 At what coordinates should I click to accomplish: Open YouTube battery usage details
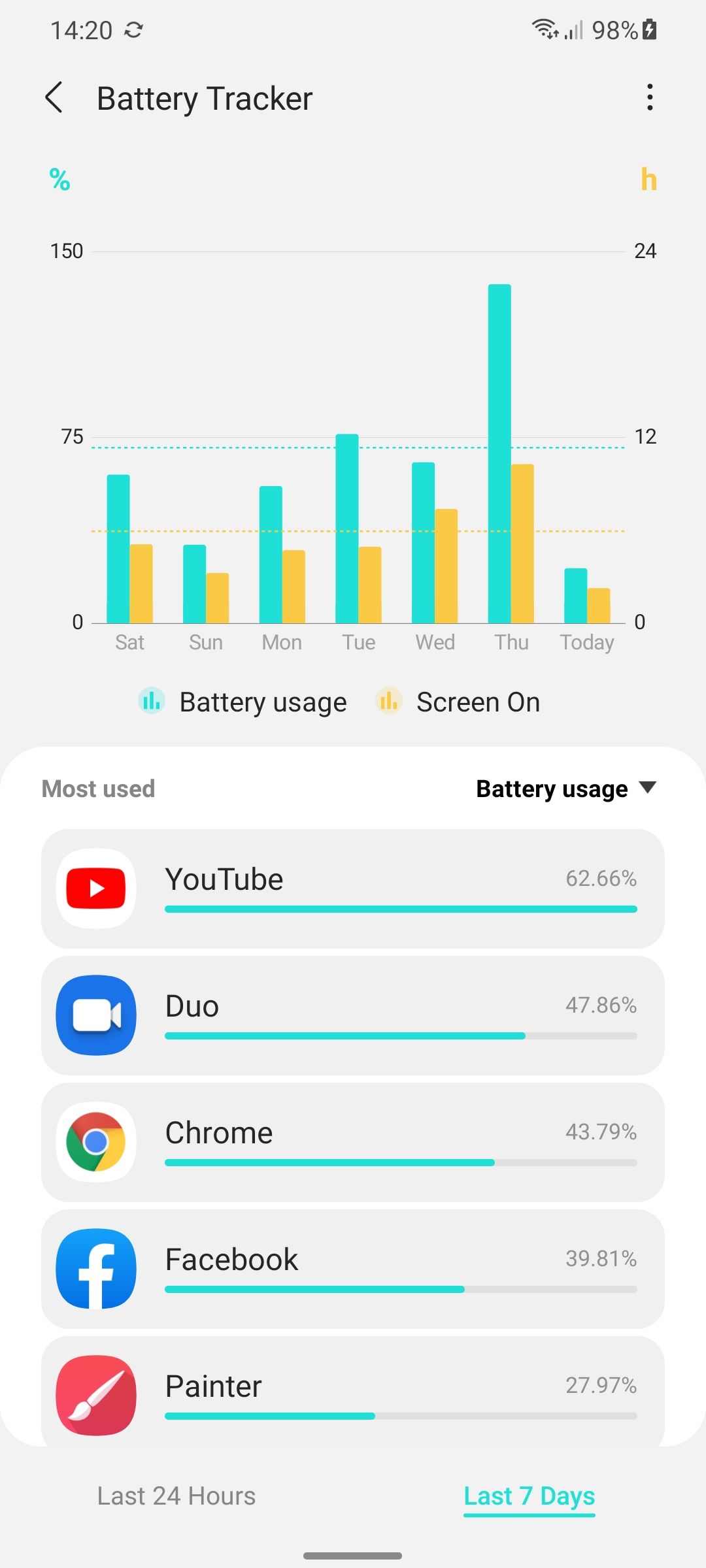tap(353, 889)
